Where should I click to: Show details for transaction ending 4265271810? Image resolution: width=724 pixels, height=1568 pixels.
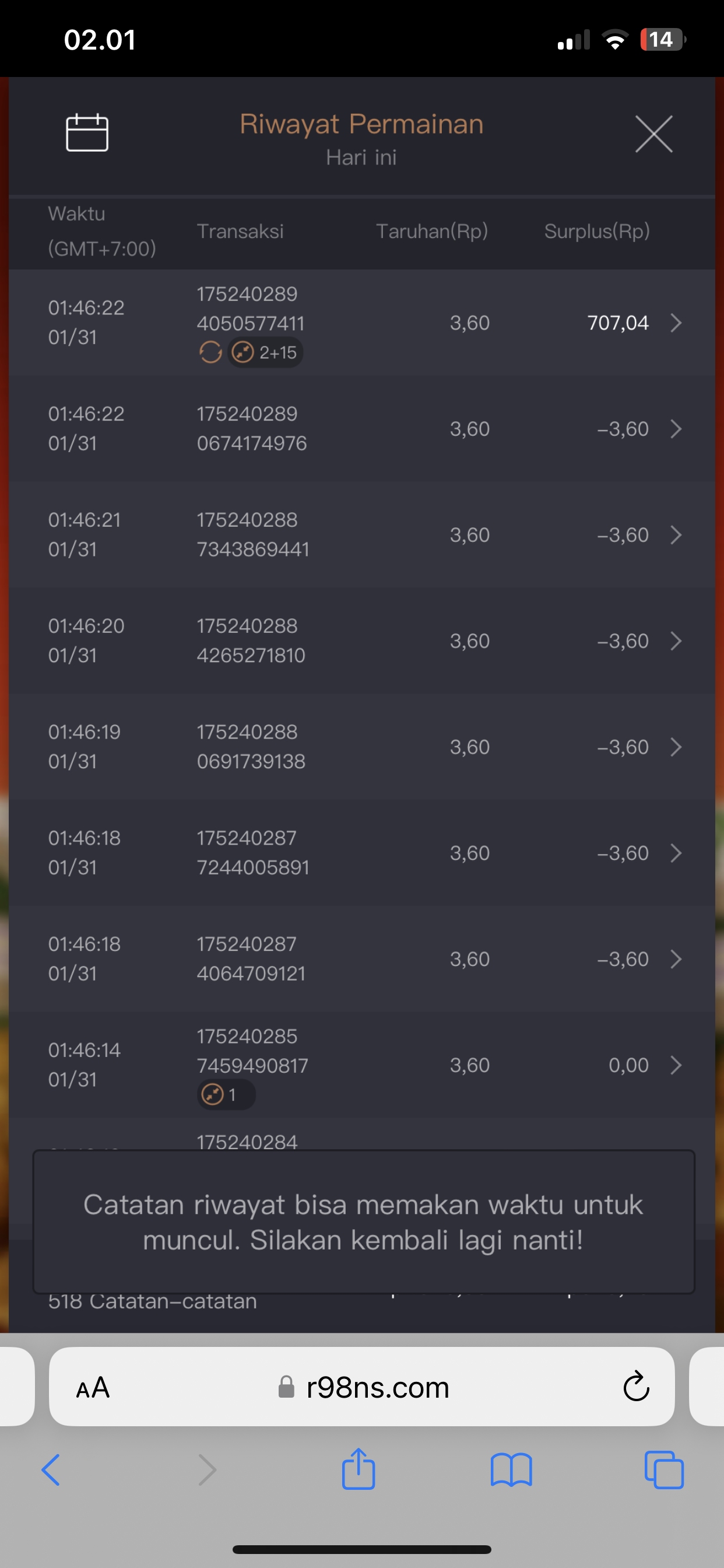point(676,640)
